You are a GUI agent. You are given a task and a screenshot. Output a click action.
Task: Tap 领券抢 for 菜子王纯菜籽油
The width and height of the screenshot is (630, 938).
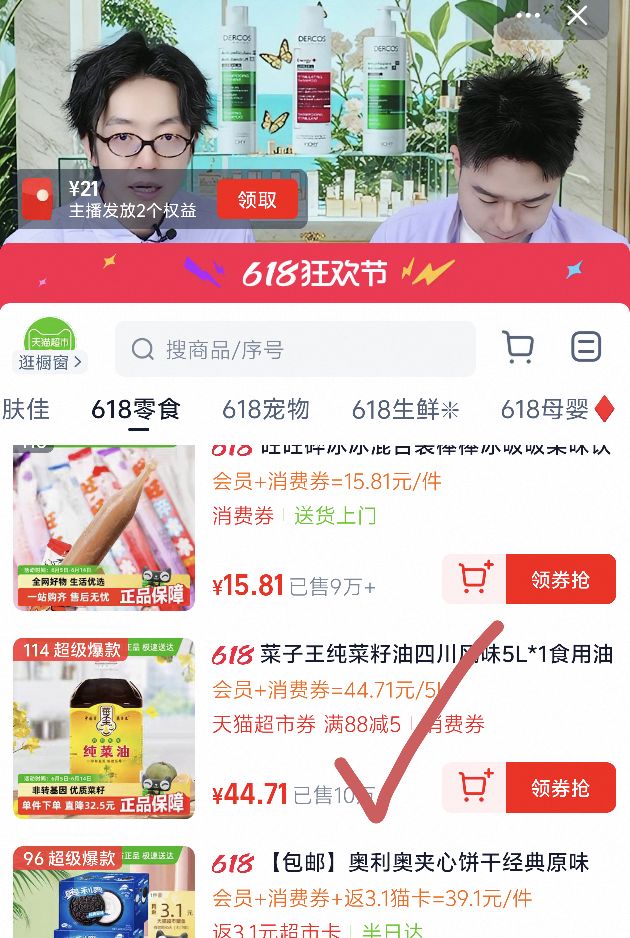560,787
